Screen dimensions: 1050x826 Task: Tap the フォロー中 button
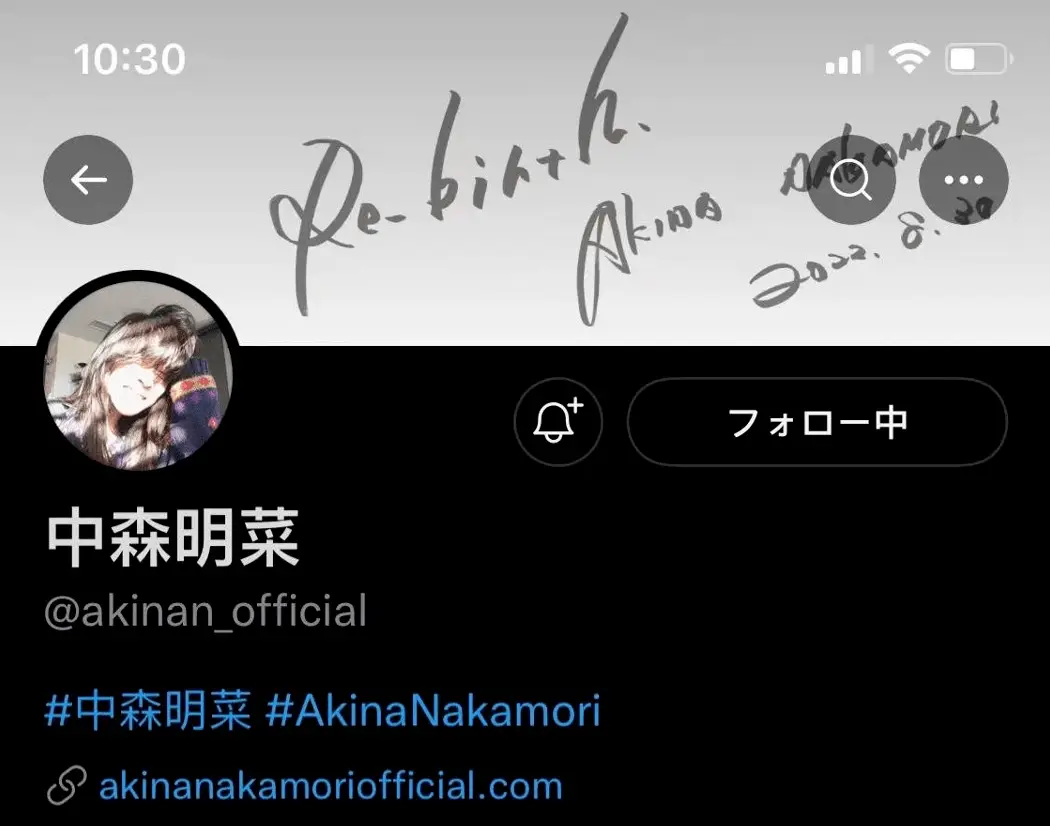816,422
